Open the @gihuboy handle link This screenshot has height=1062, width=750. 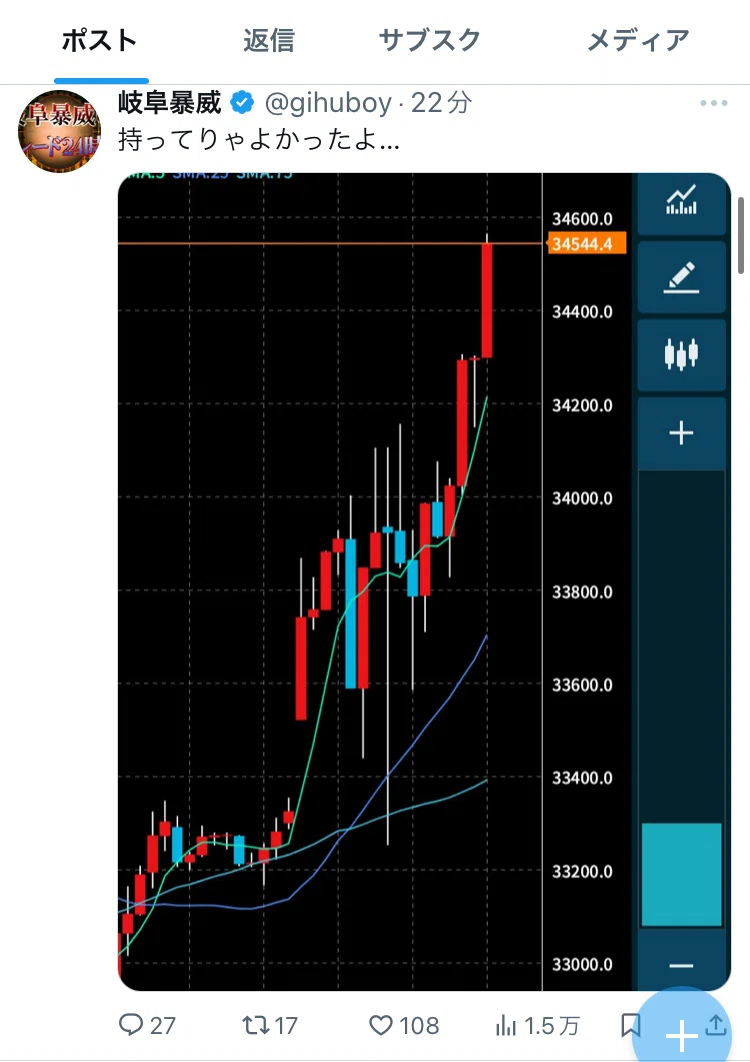[x=328, y=103]
